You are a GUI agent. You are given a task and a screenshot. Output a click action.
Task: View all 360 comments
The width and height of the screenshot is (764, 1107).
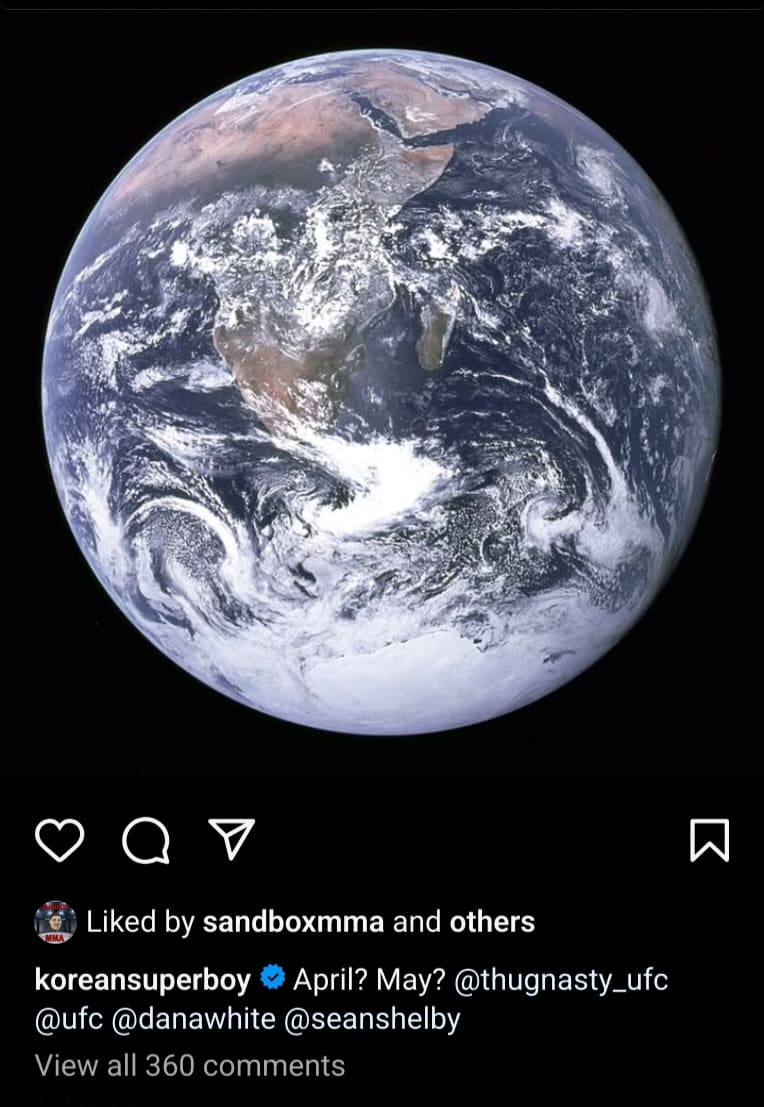click(190, 1066)
